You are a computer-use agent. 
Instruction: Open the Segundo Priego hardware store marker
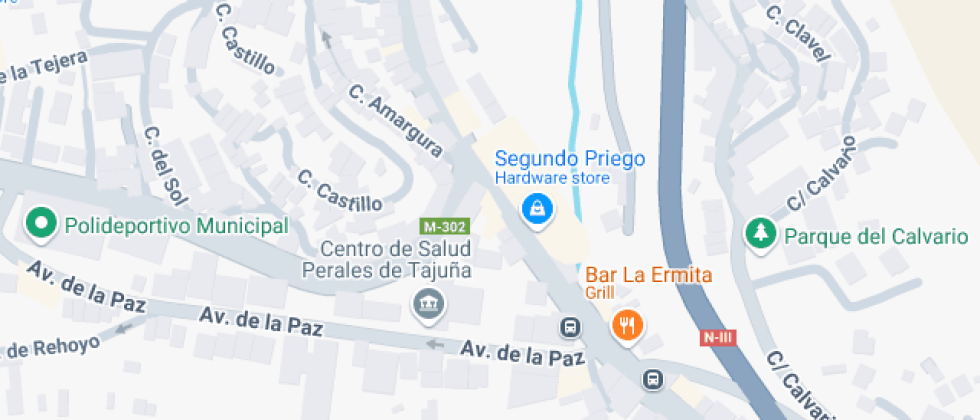point(538,208)
